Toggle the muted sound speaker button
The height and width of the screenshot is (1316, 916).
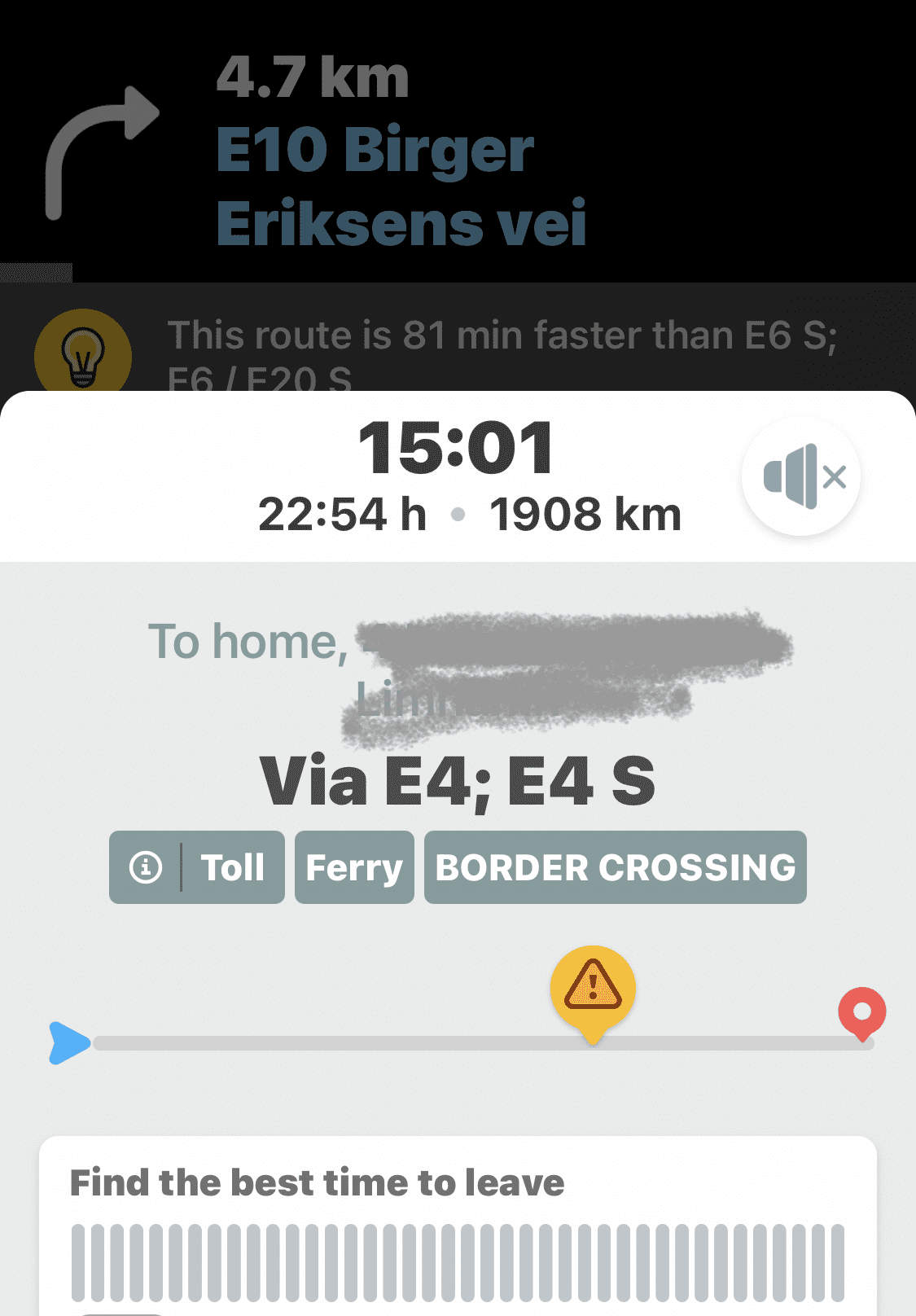click(802, 476)
